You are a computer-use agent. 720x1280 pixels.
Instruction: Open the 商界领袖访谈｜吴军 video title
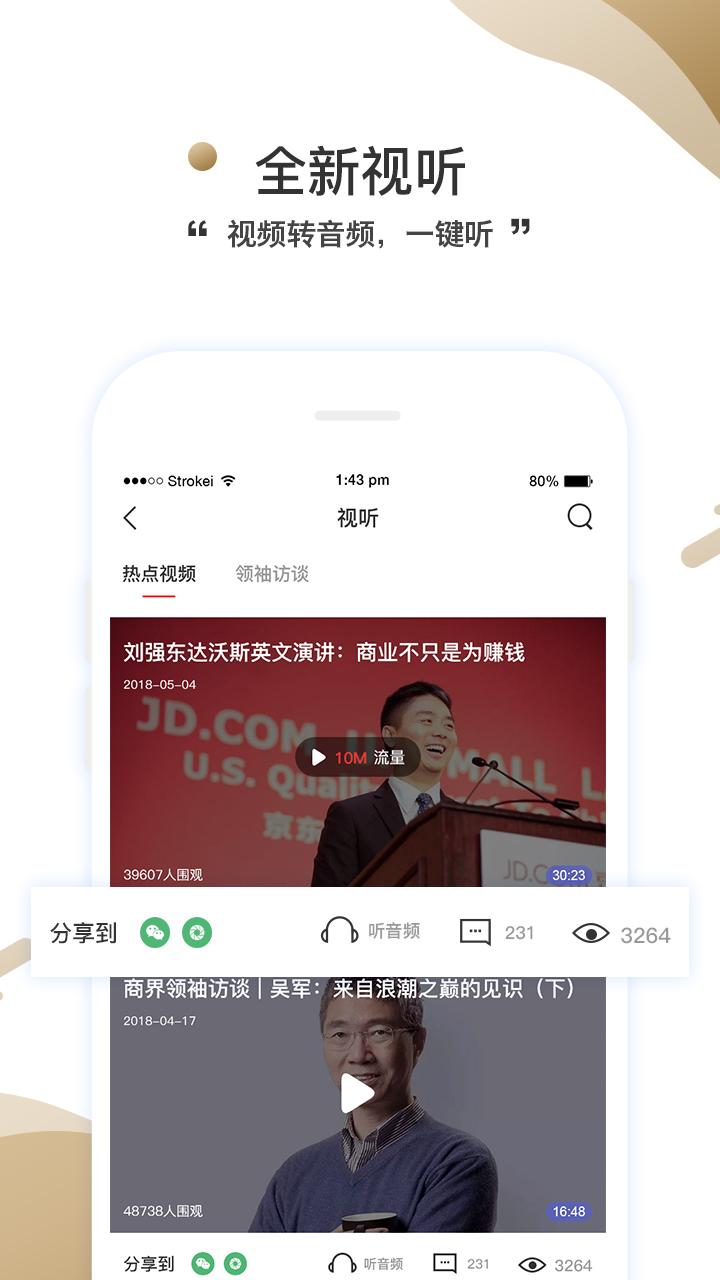point(352,986)
